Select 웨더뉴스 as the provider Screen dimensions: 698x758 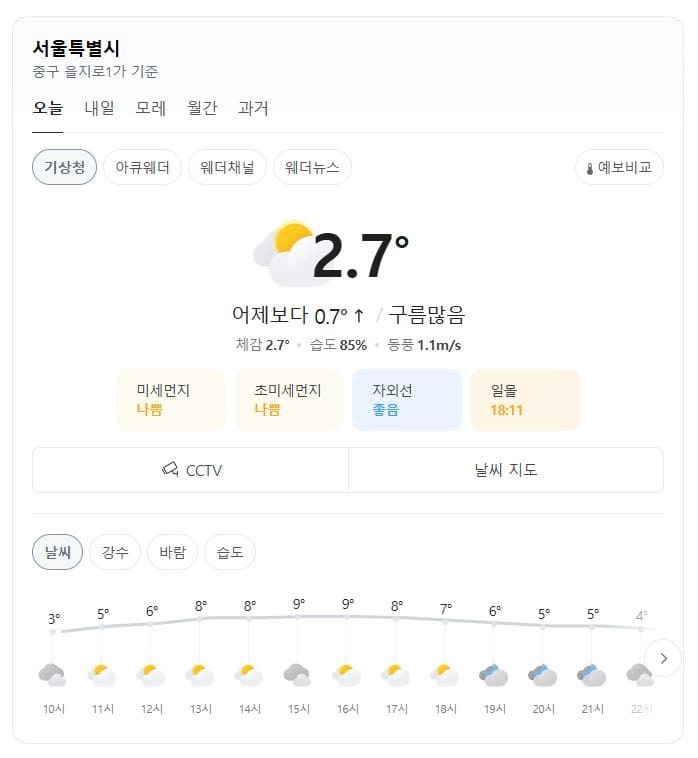[x=312, y=167]
